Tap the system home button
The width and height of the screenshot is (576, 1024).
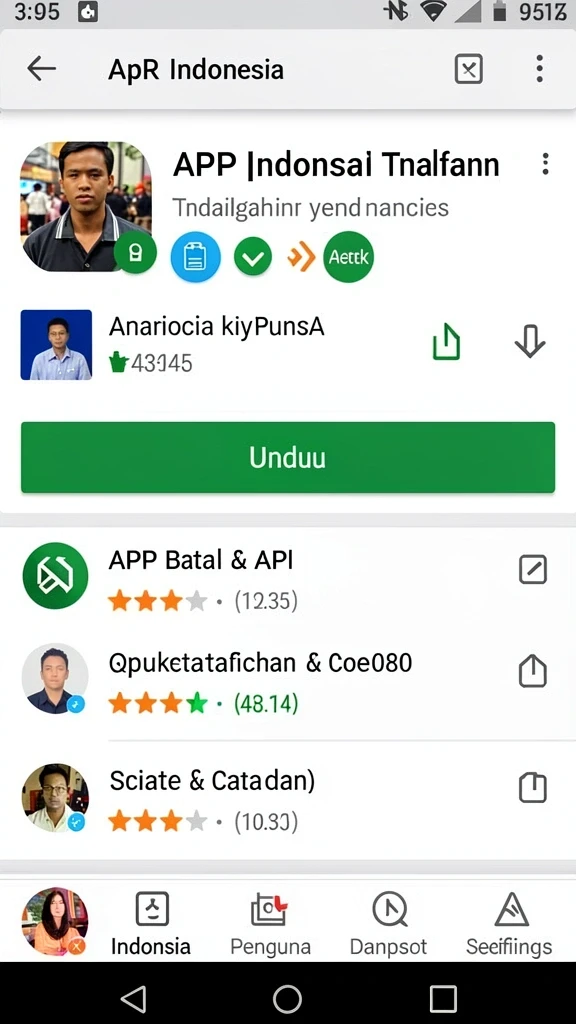287,998
